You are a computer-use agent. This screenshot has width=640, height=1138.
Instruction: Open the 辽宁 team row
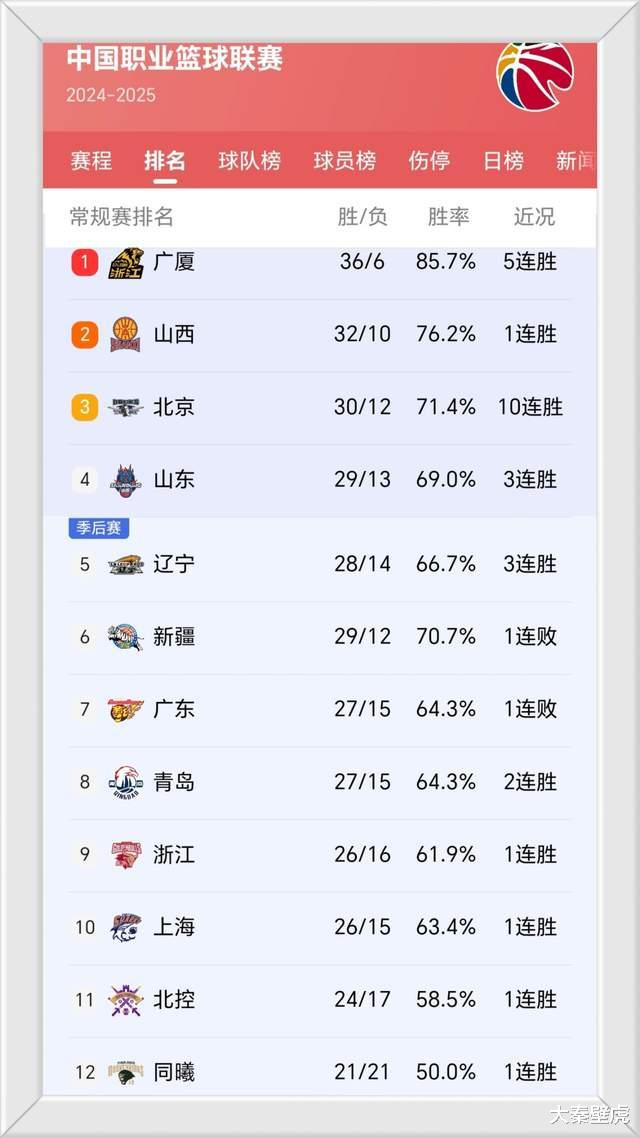(x=320, y=565)
